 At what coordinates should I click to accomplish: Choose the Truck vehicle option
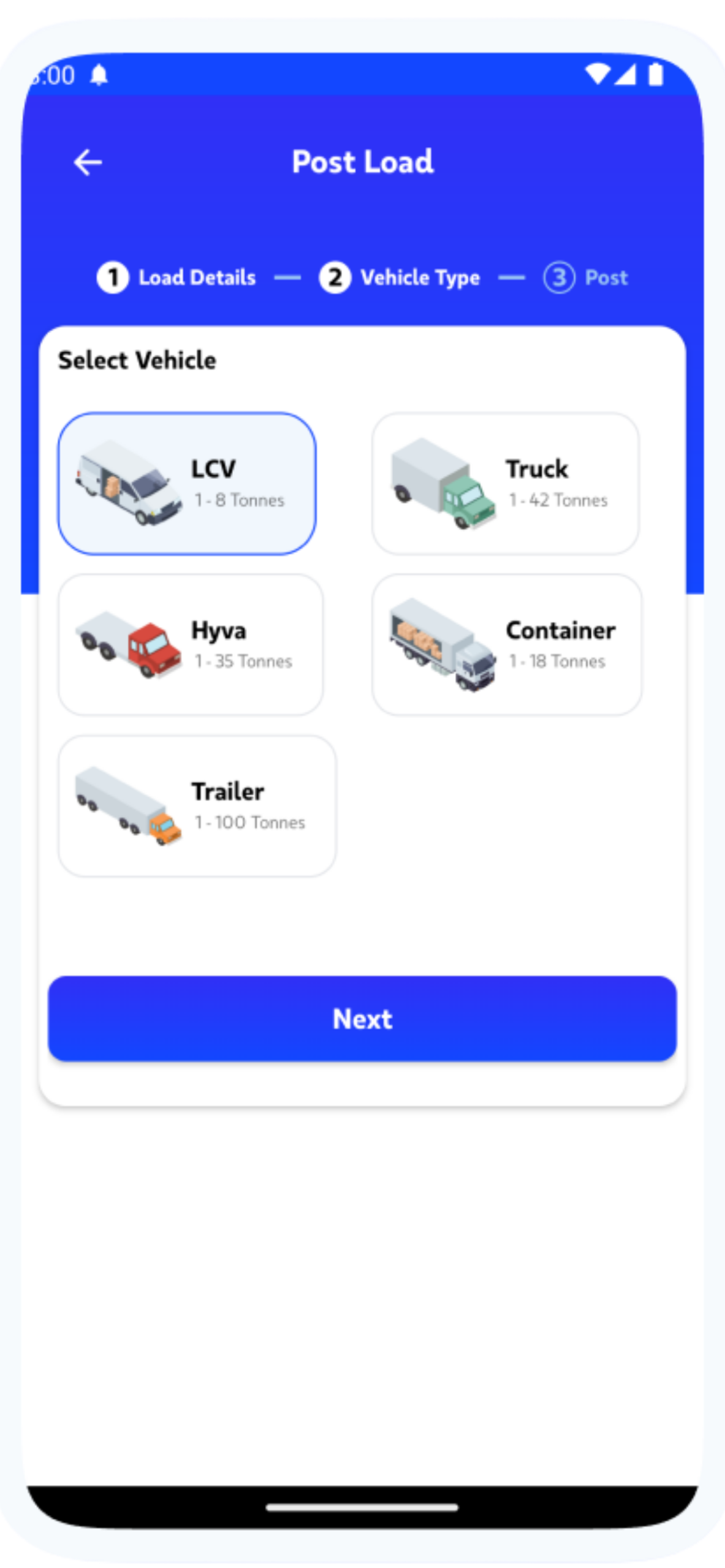(505, 484)
